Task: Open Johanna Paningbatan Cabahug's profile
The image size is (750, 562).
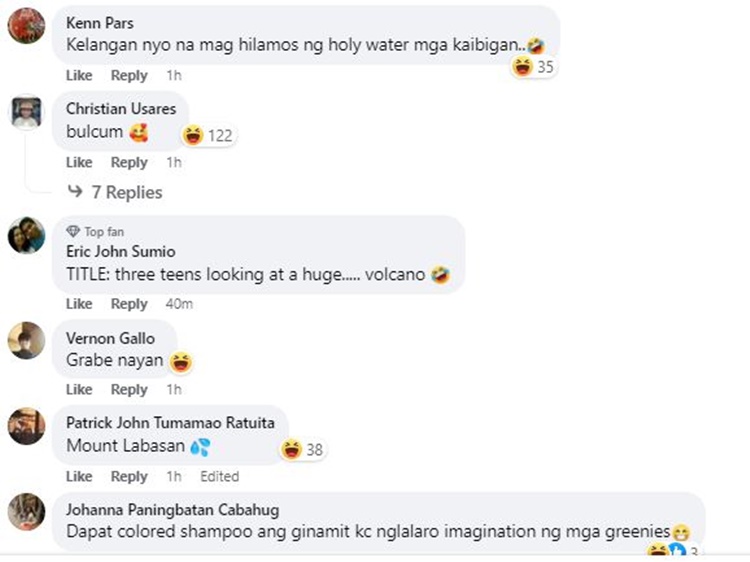Action: click(x=172, y=510)
